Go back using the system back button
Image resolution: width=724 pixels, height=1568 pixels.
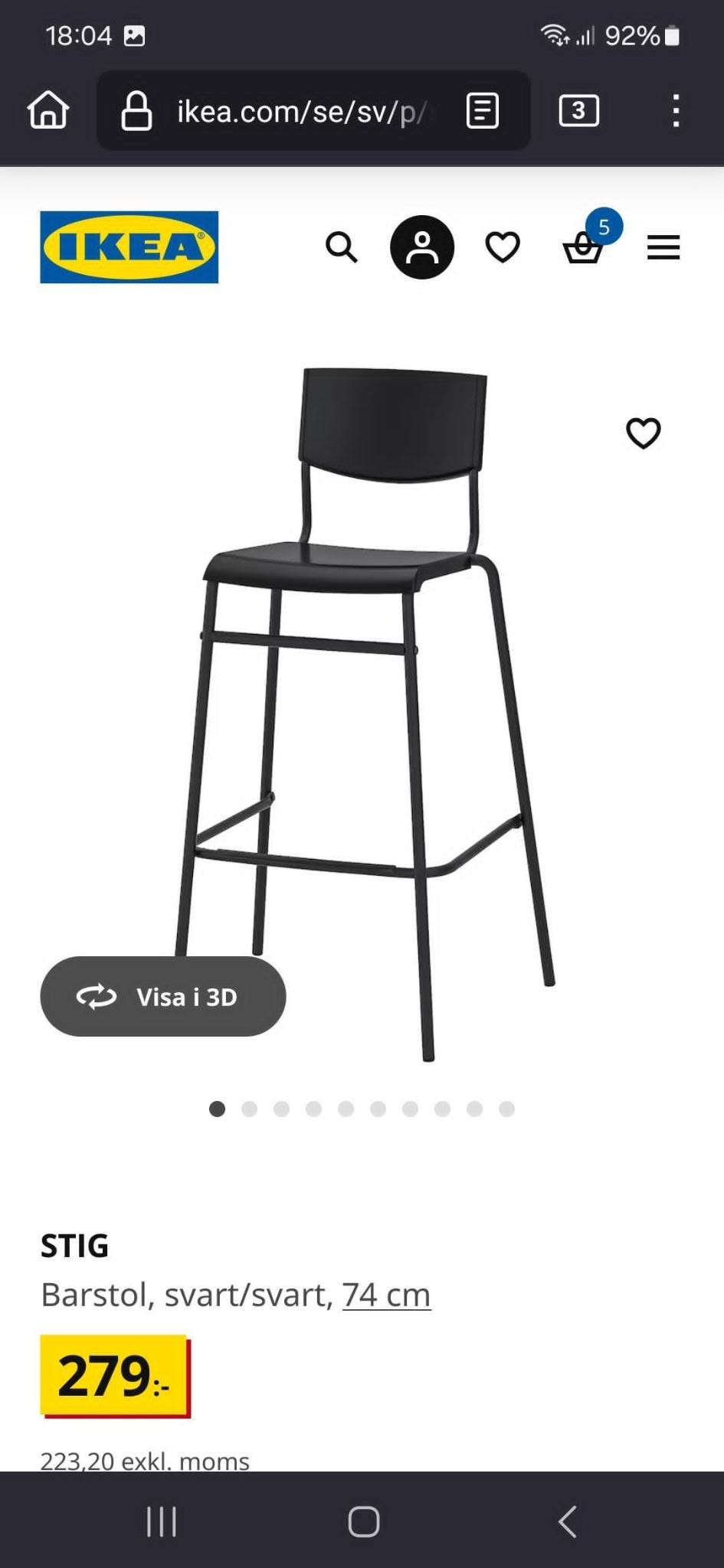[567, 1521]
